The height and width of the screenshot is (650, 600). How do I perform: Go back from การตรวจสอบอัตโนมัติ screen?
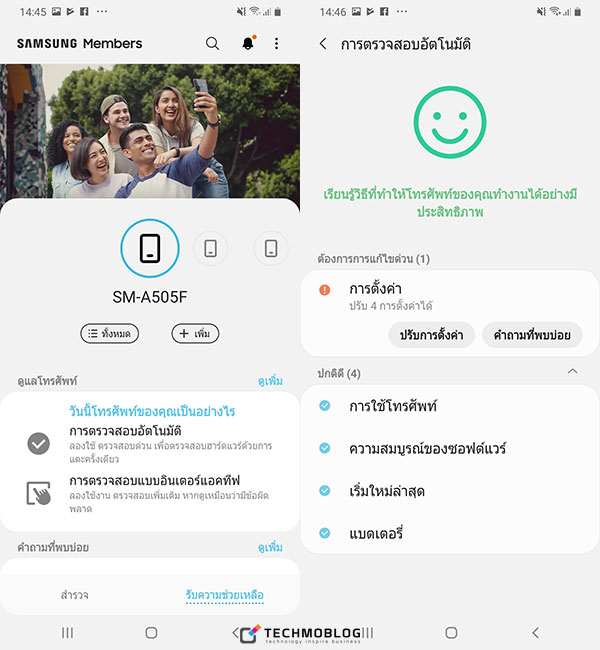(x=323, y=44)
